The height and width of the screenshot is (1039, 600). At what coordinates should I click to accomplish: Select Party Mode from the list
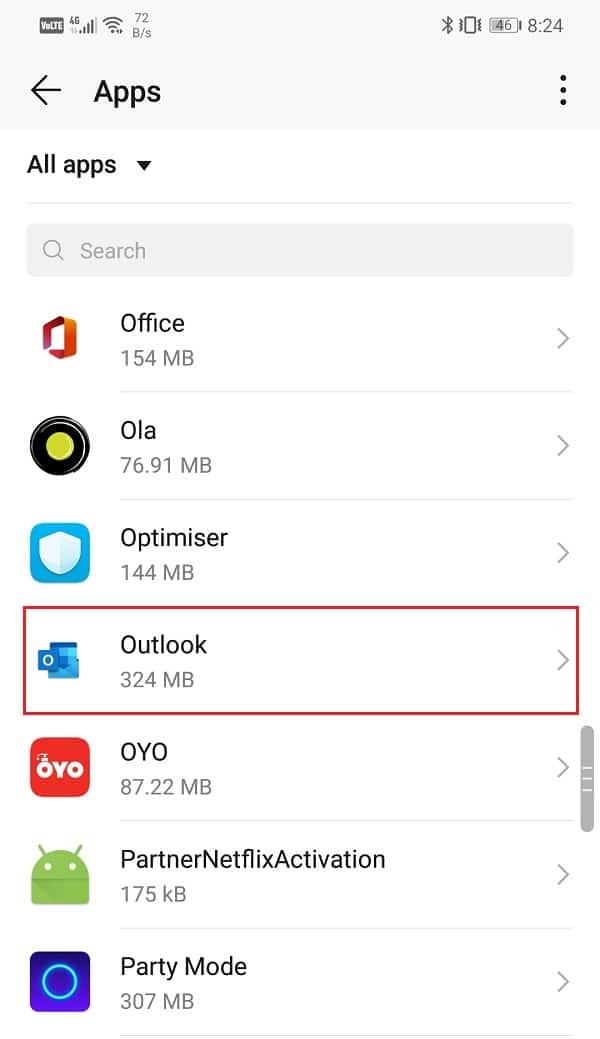[300, 981]
